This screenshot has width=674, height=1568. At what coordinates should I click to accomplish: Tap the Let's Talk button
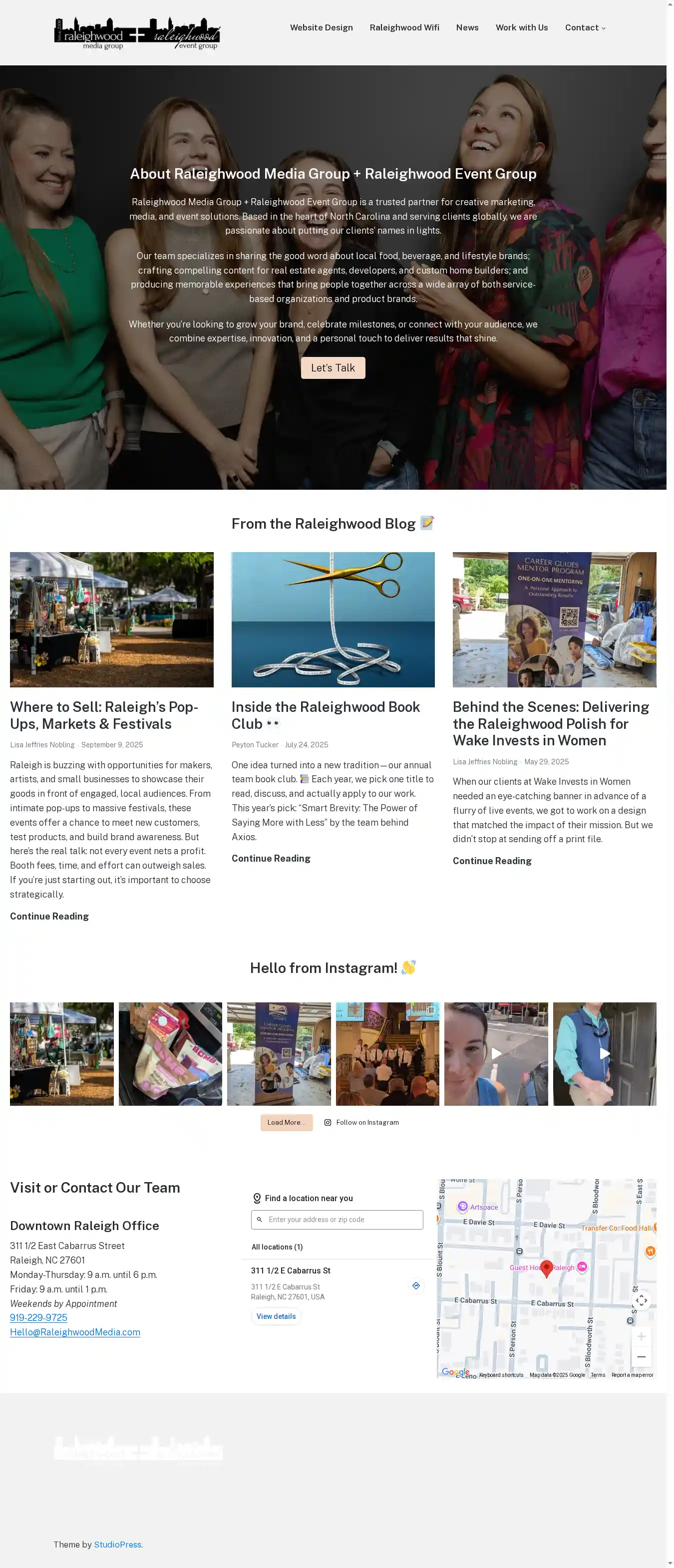point(333,367)
